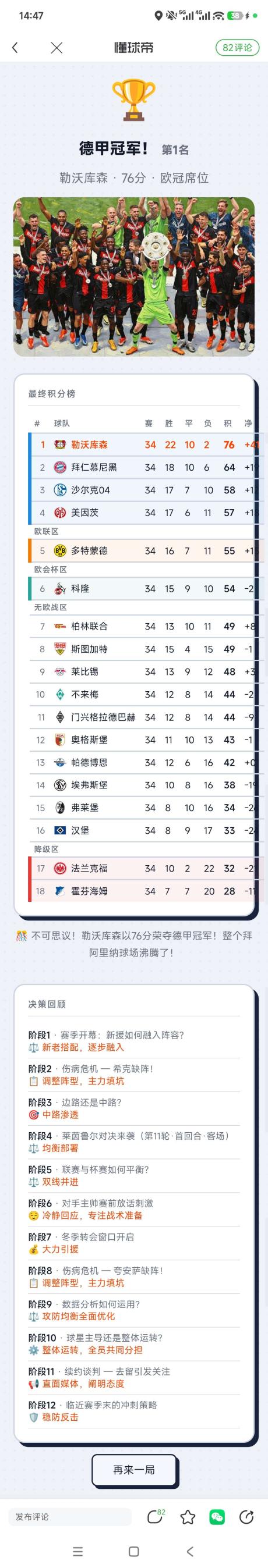Tap the 再来一局 button to play again
Image resolution: width=268 pixels, height=1568 pixels.
(134, 1470)
